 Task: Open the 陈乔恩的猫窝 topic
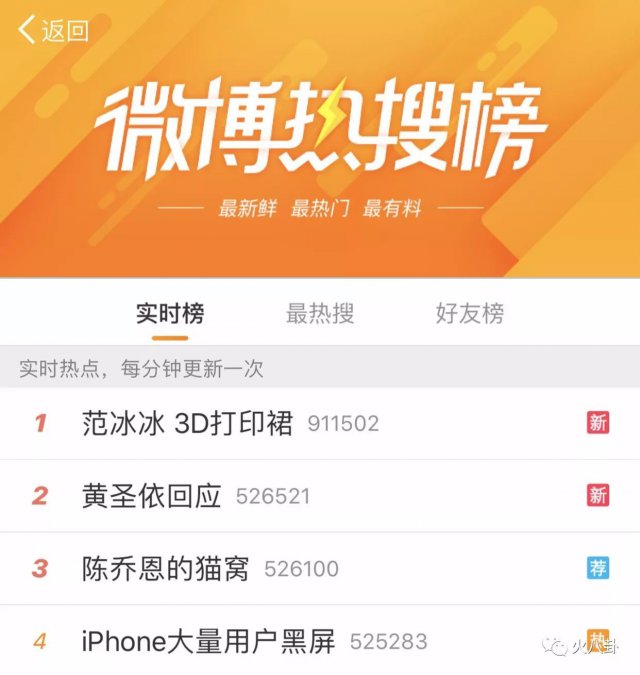point(166,569)
